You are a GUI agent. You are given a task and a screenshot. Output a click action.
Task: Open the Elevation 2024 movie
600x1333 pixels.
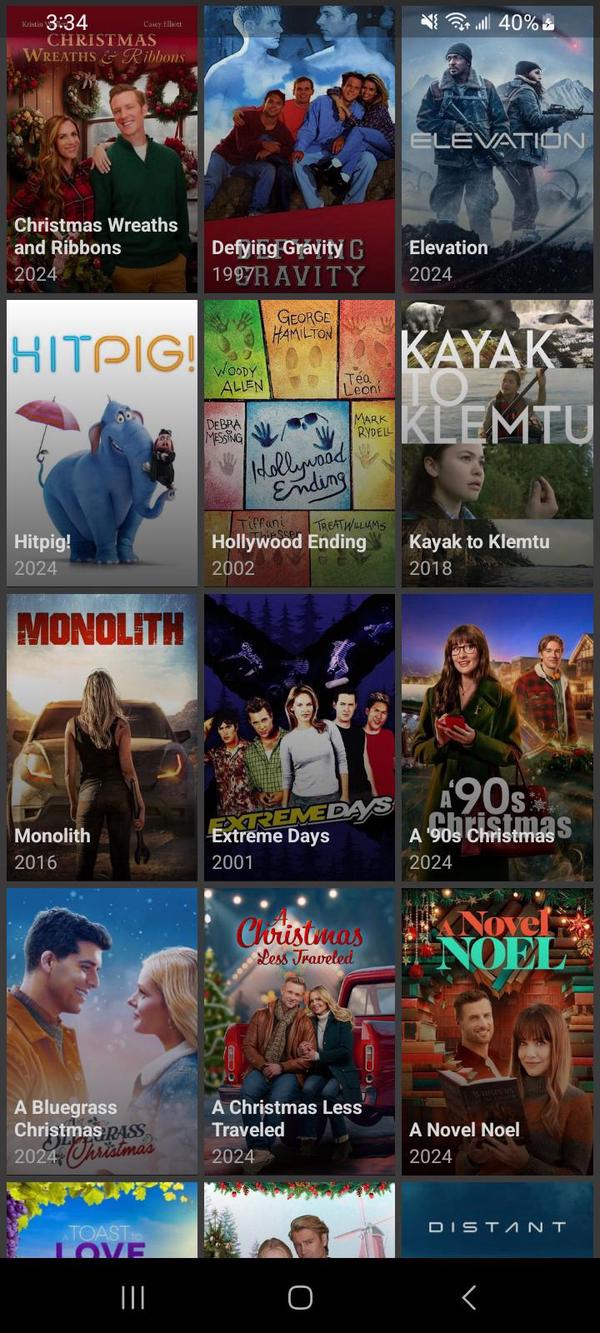[497, 150]
